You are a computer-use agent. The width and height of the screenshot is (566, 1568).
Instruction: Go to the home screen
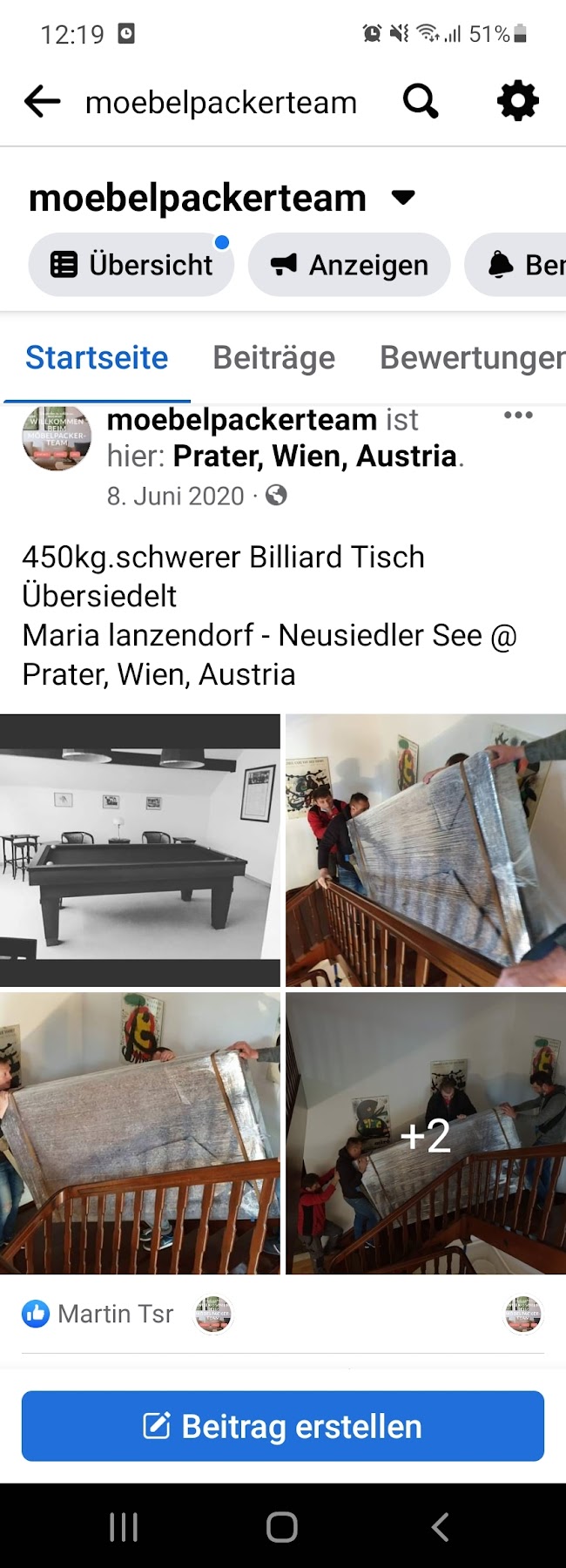click(282, 1526)
